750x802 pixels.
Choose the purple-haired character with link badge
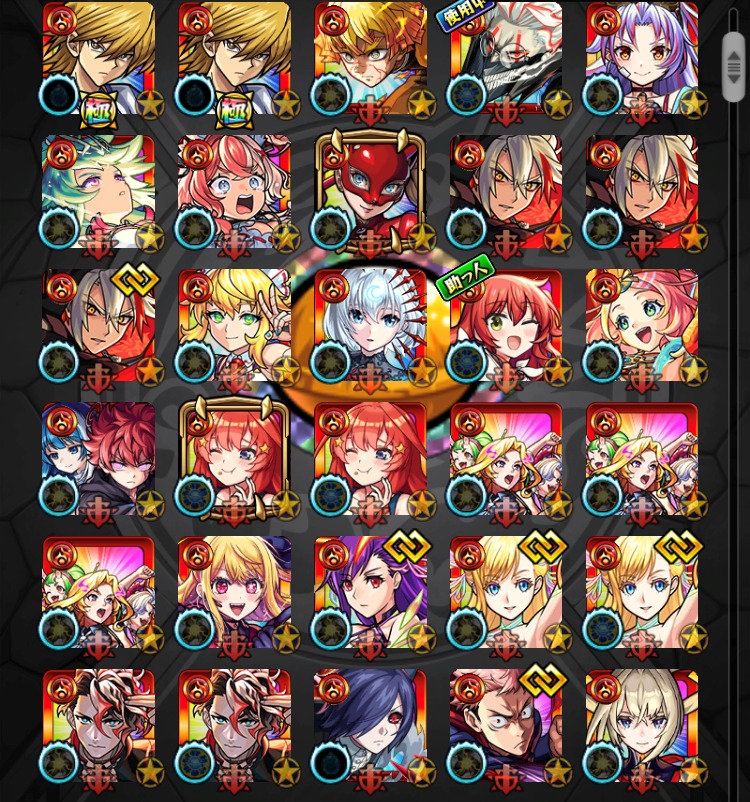coord(370,593)
